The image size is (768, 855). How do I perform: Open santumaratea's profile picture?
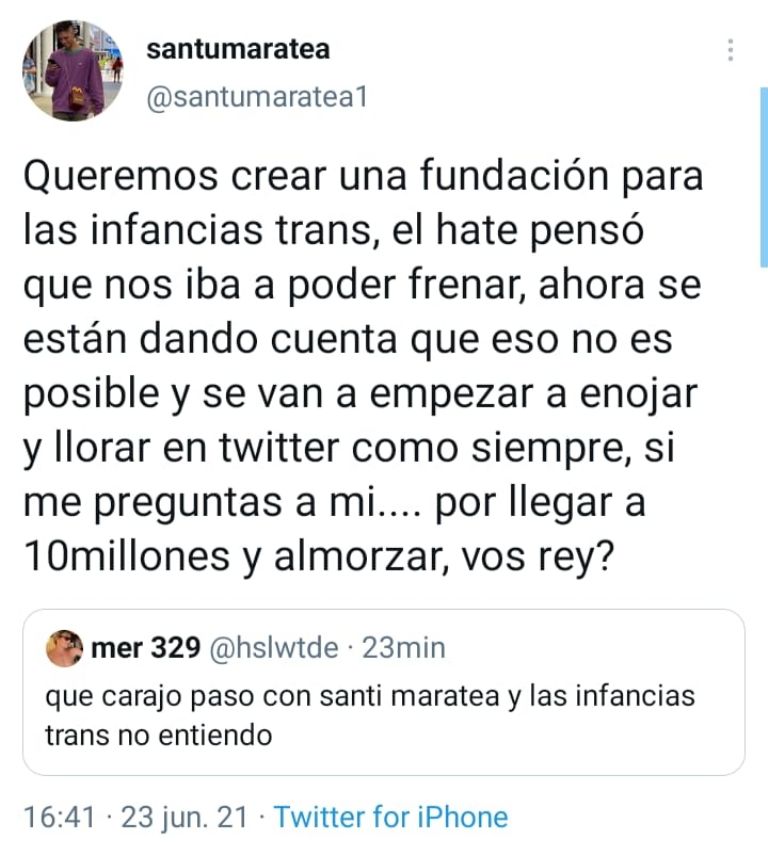click(x=72, y=71)
